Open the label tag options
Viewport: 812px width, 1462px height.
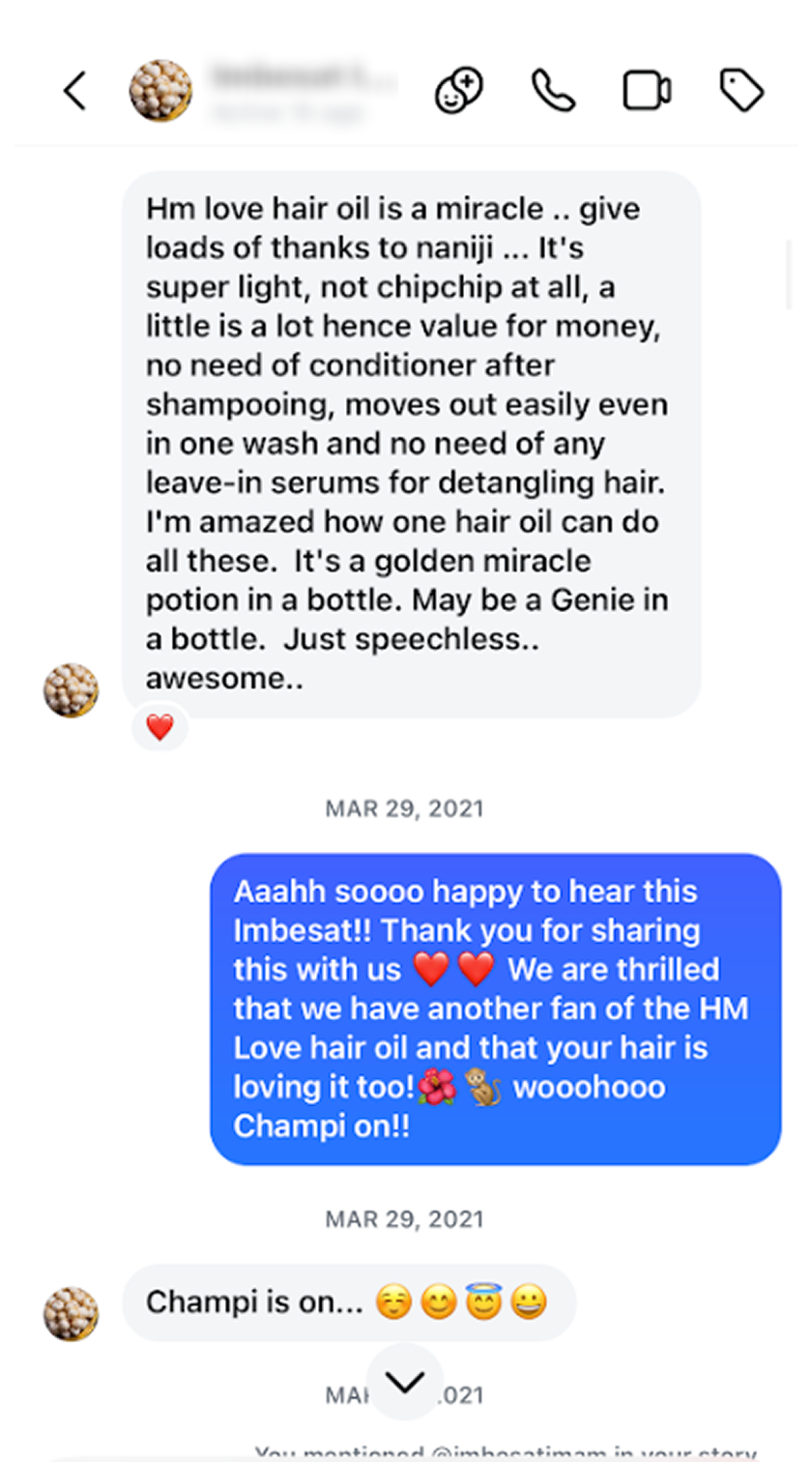[741, 91]
